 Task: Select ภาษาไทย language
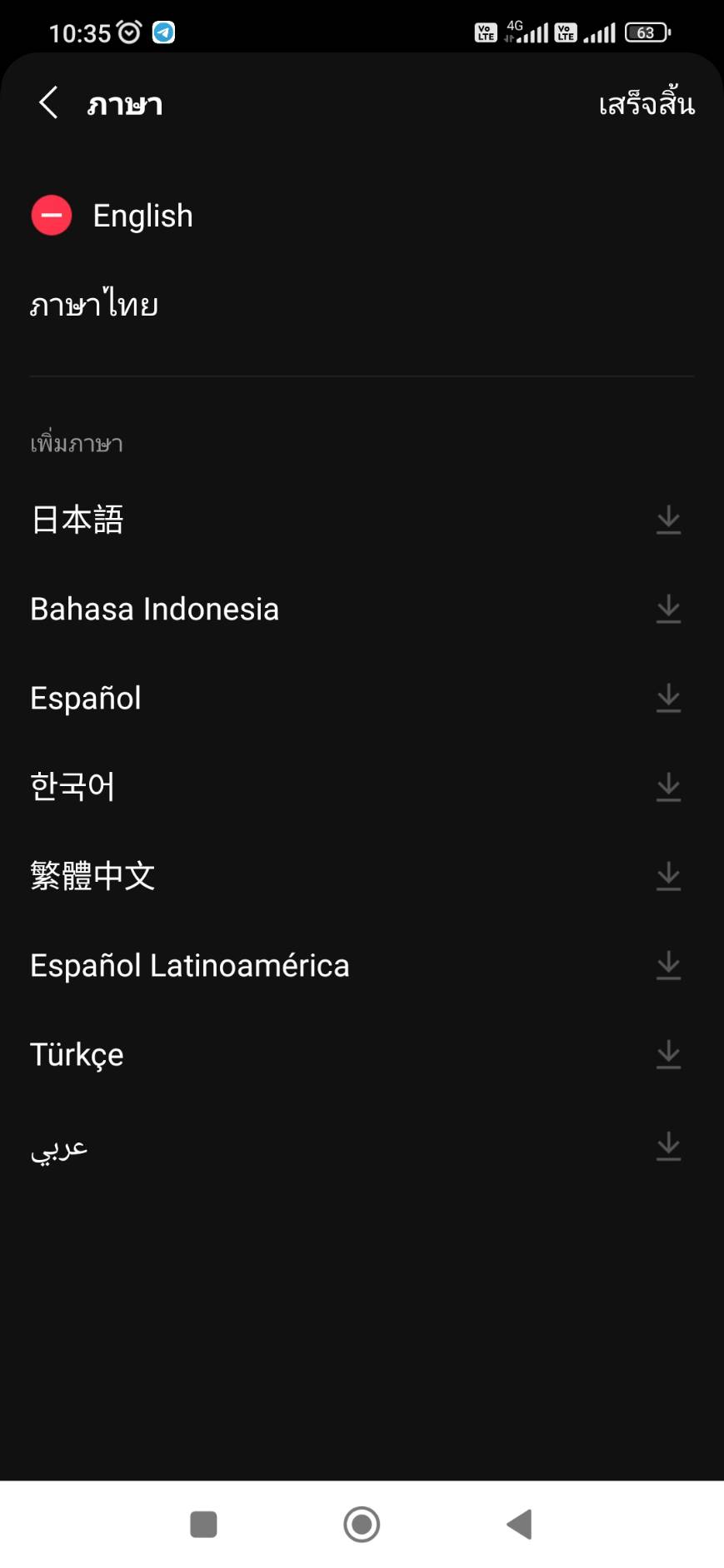click(x=94, y=306)
